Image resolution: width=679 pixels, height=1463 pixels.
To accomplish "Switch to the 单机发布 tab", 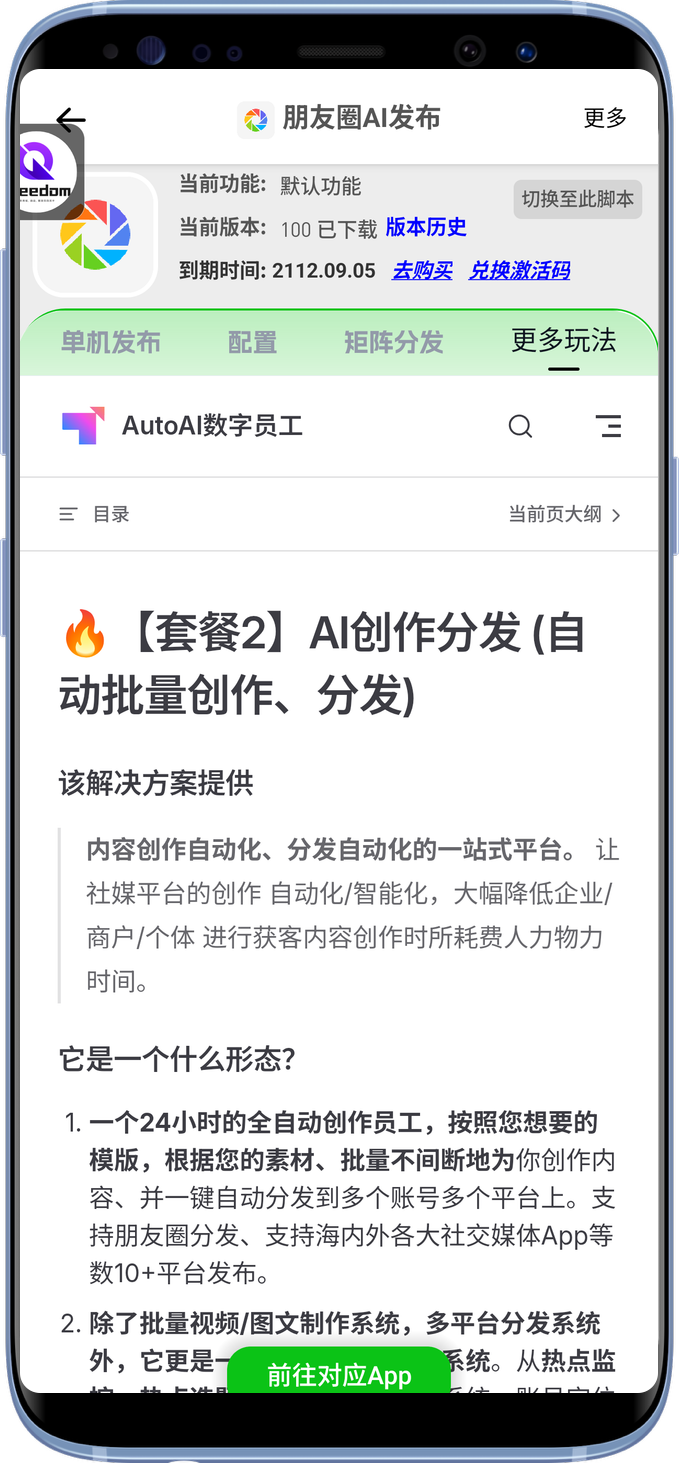I will [110, 343].
